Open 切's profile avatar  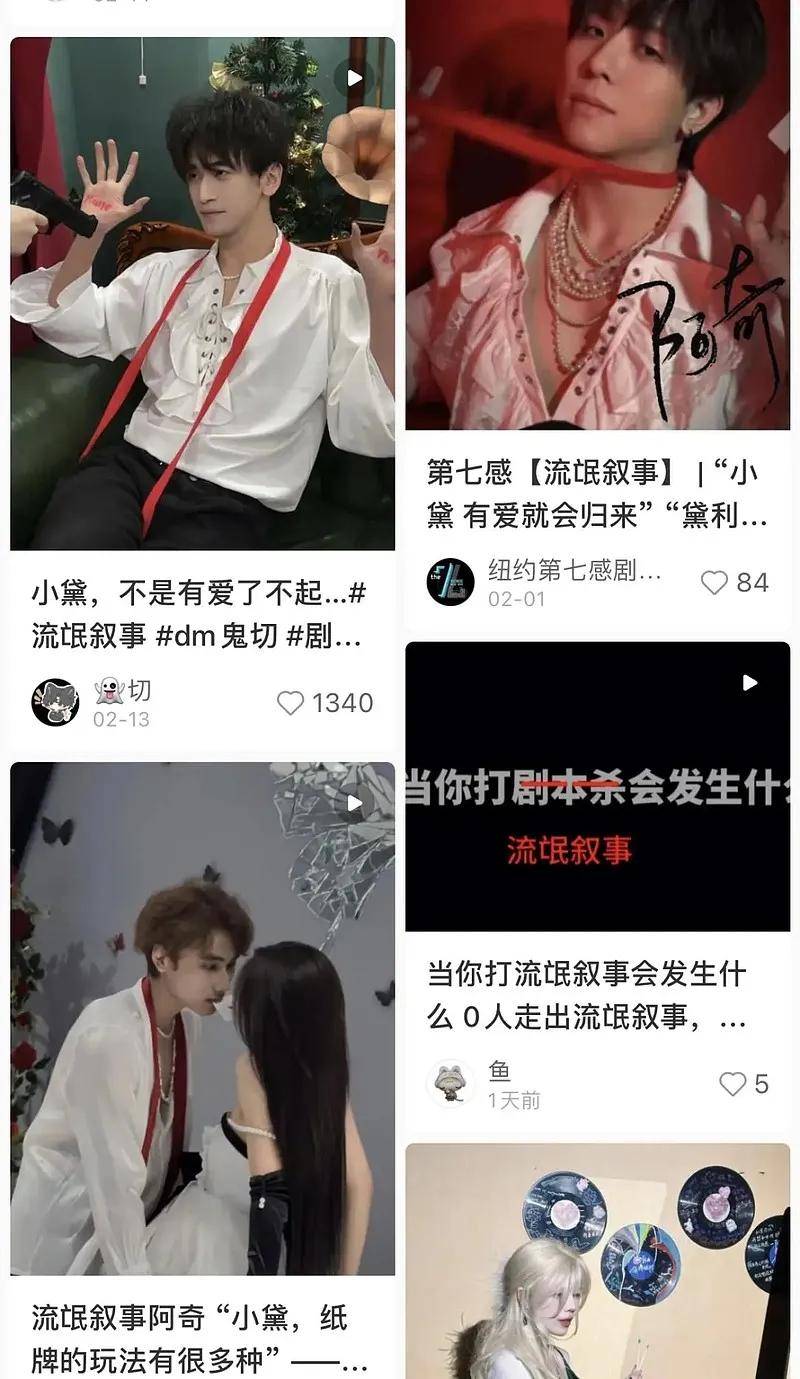click(x=55, y=702)
